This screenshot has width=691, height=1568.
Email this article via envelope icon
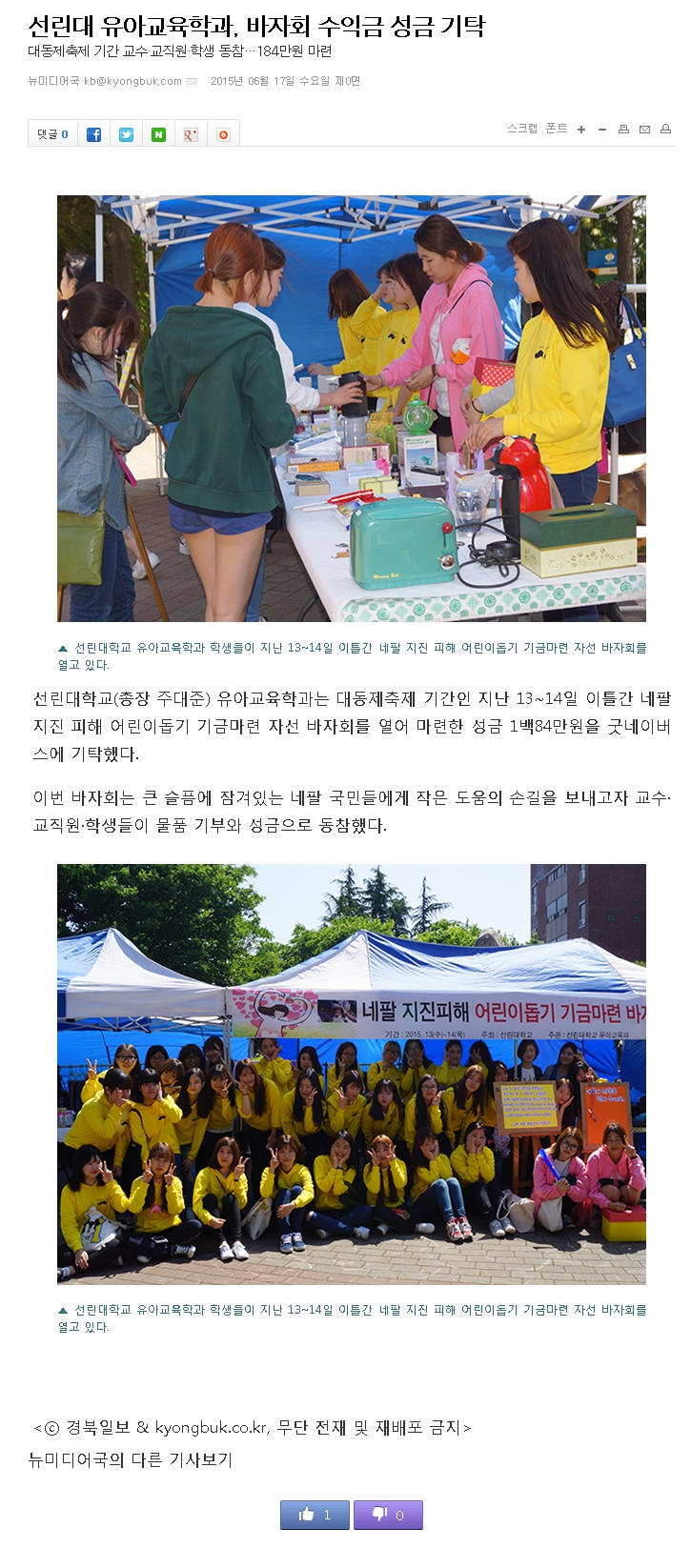pyautogui.click(x=644, y=130)
